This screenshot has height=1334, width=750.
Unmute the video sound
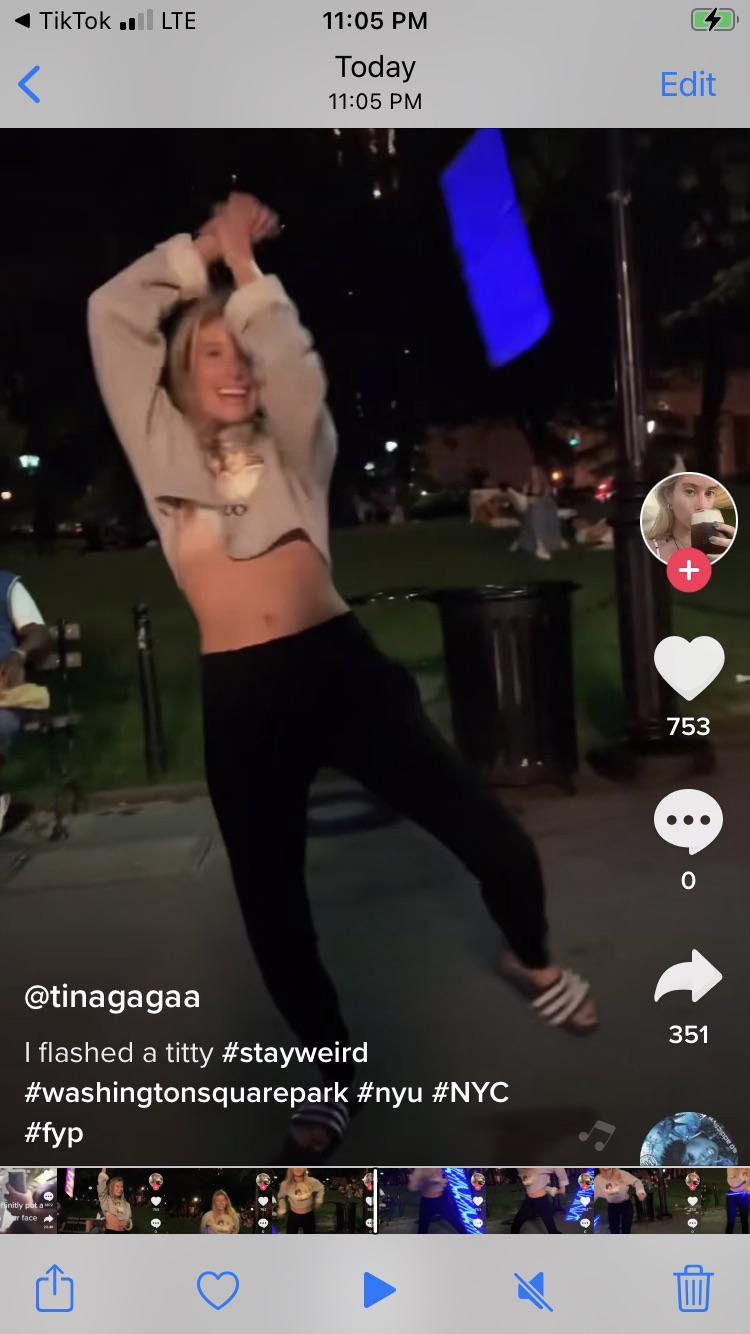click(x=535, y=1290)
